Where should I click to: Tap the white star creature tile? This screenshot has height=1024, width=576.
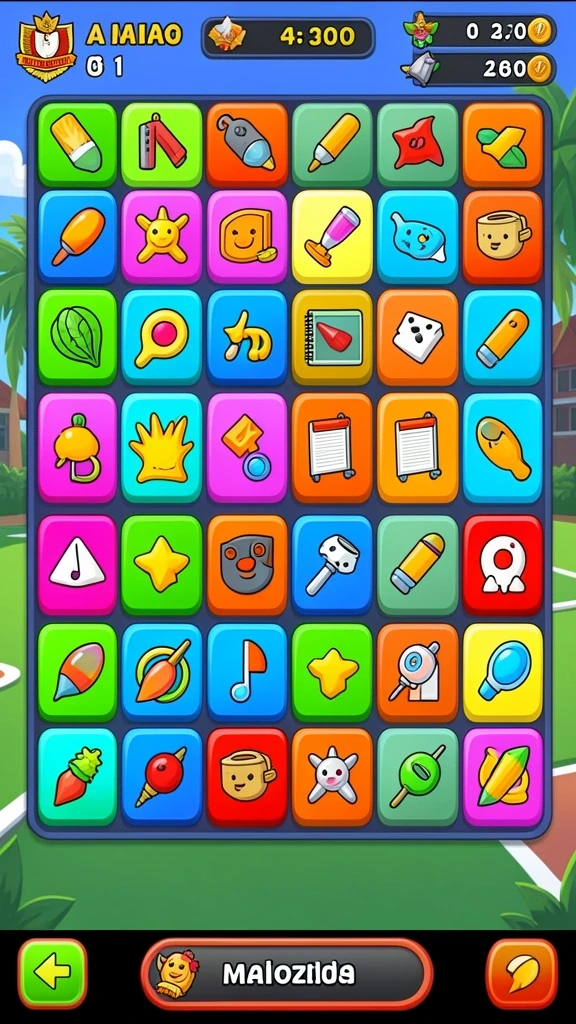point(332,777)
